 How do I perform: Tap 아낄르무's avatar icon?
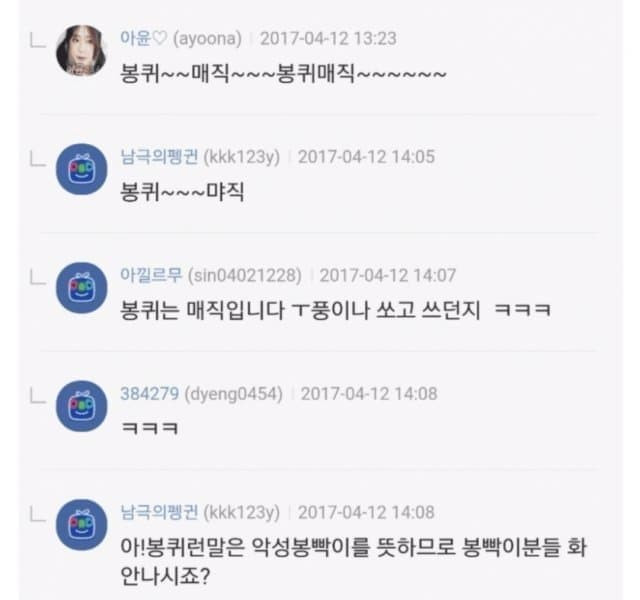click(x=81, y=288)
